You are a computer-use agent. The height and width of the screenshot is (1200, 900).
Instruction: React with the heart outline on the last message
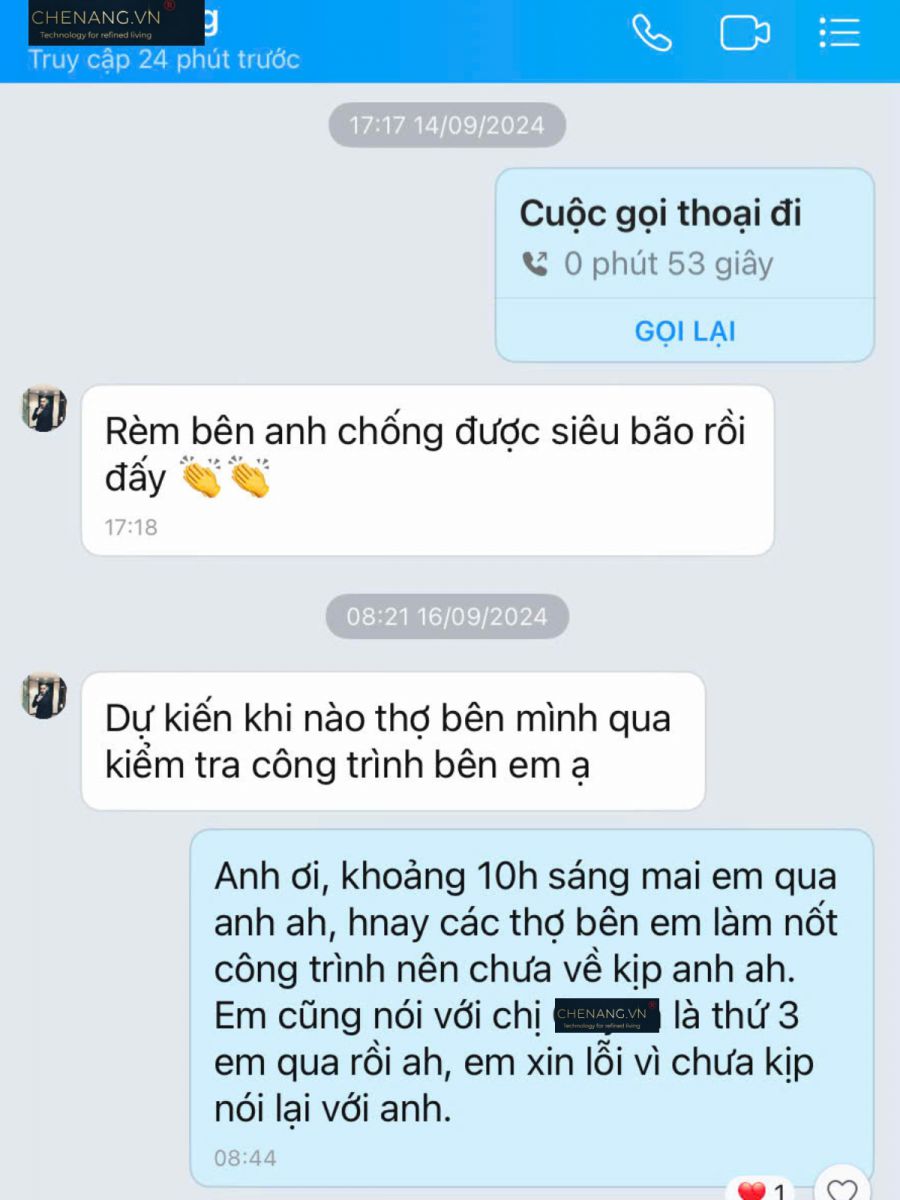842,1188
